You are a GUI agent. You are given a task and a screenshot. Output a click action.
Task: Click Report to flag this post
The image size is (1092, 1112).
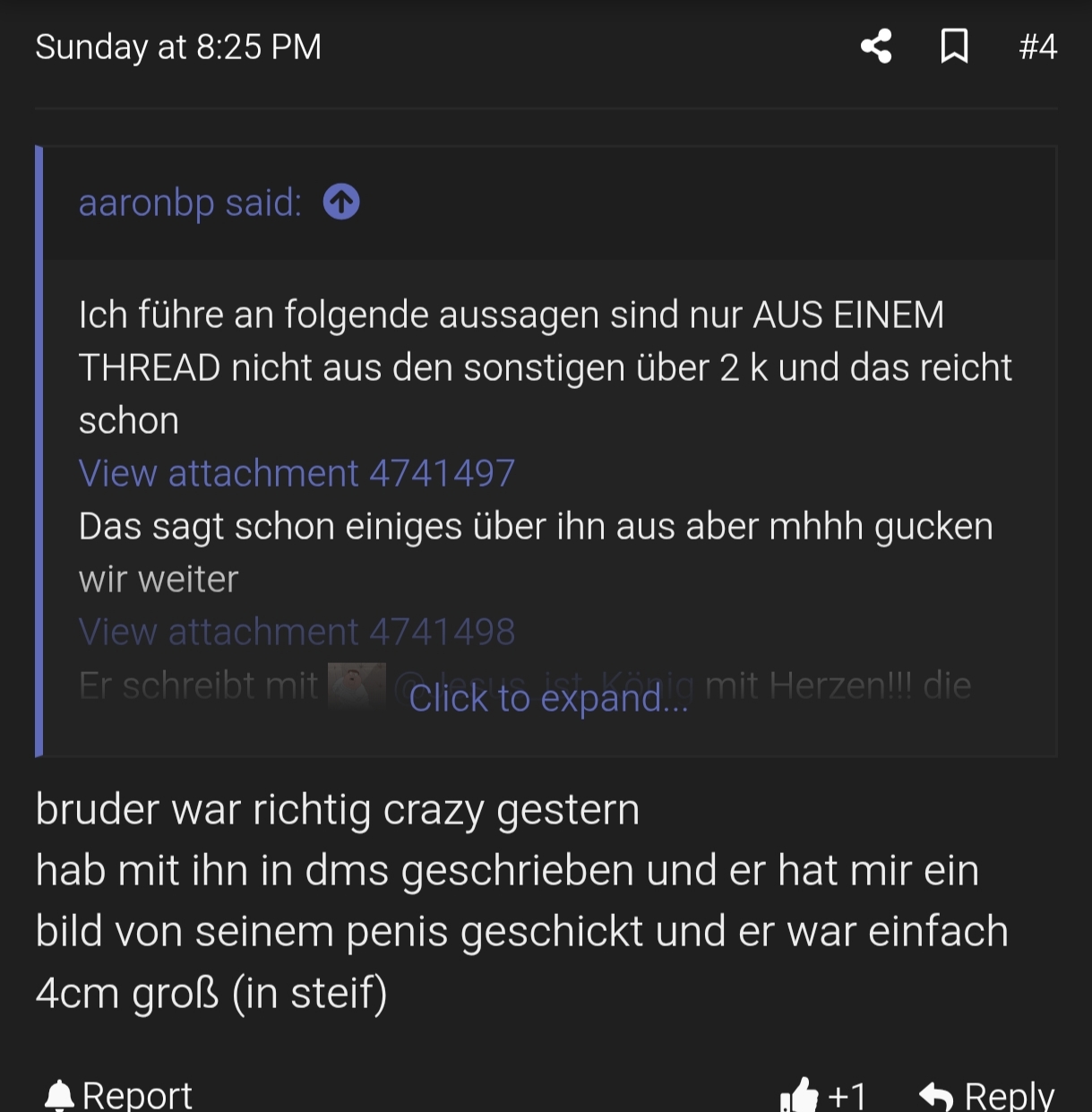[x=134, y=1093]
